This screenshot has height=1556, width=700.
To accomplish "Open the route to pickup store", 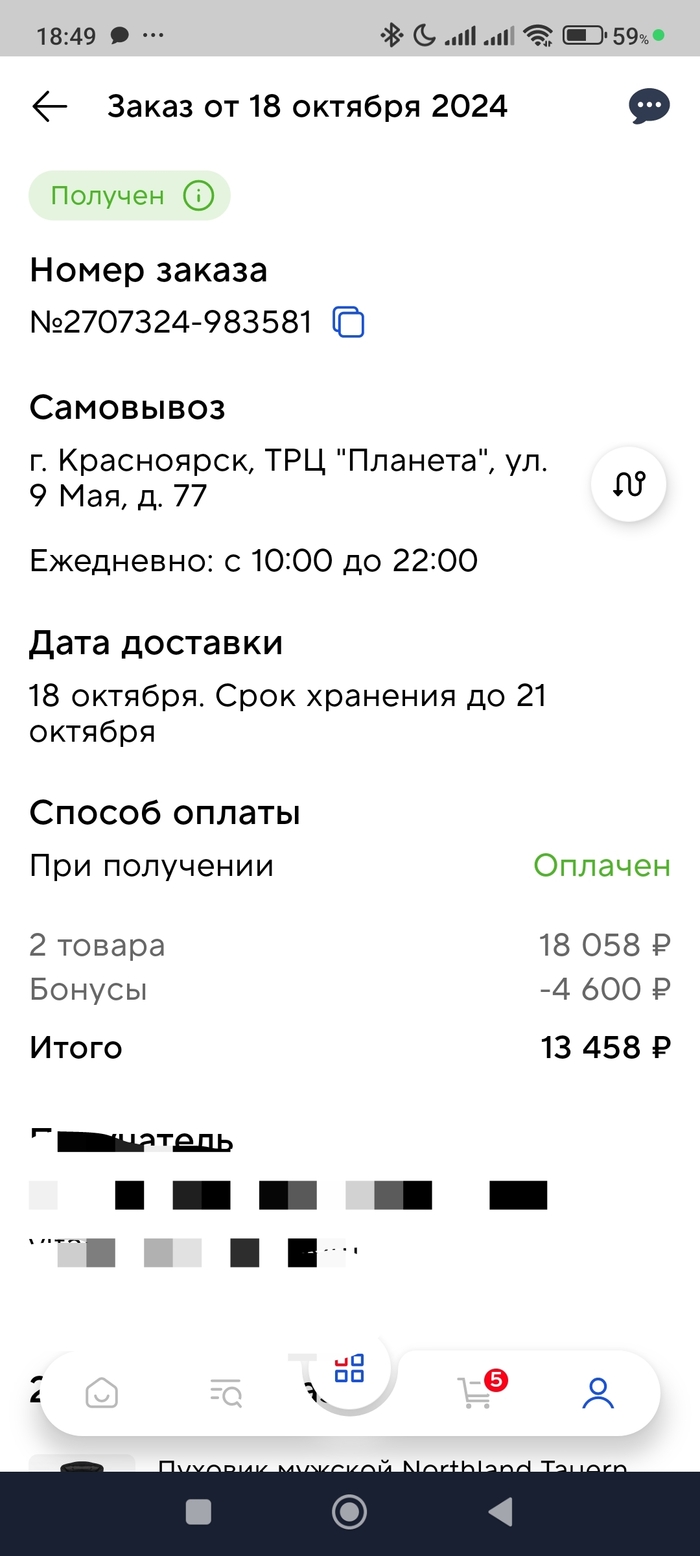I will [628, 484].
